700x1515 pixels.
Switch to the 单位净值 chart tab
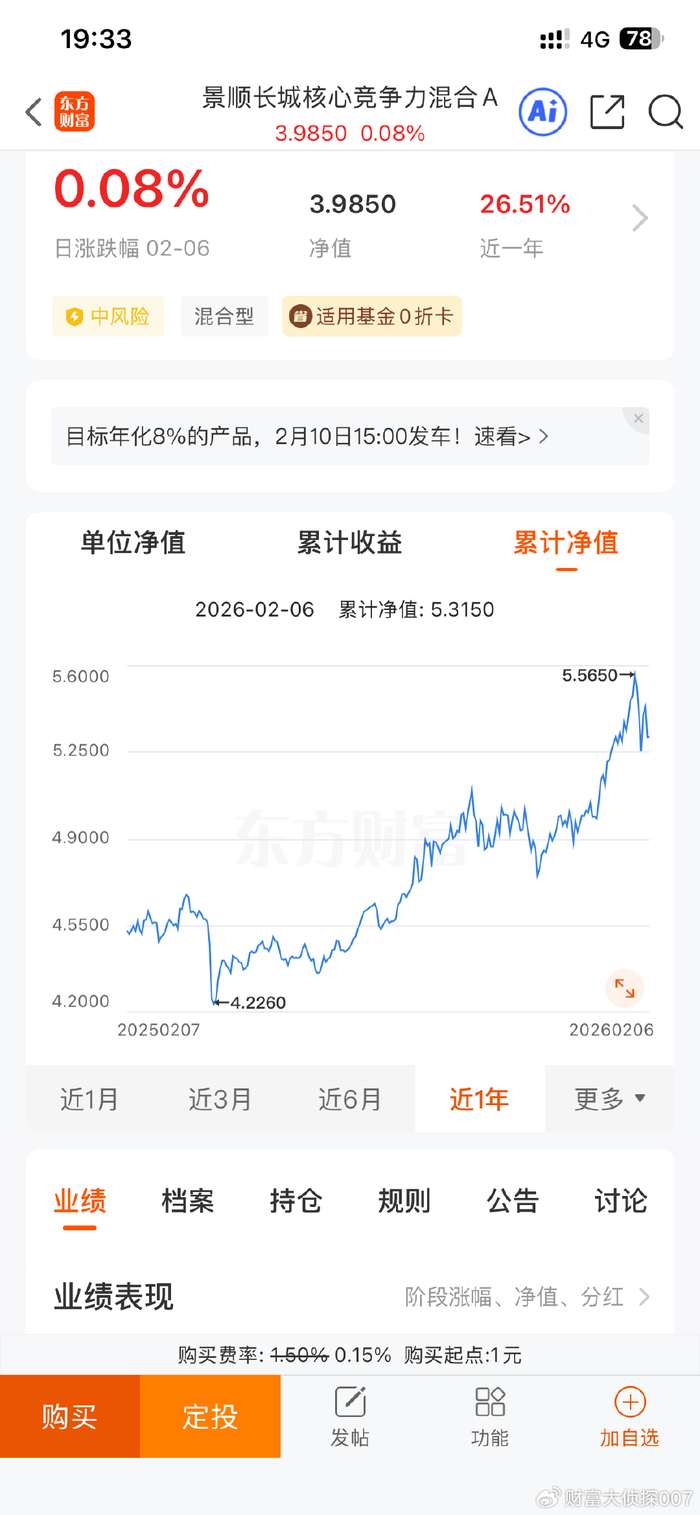tap(133, 543)
